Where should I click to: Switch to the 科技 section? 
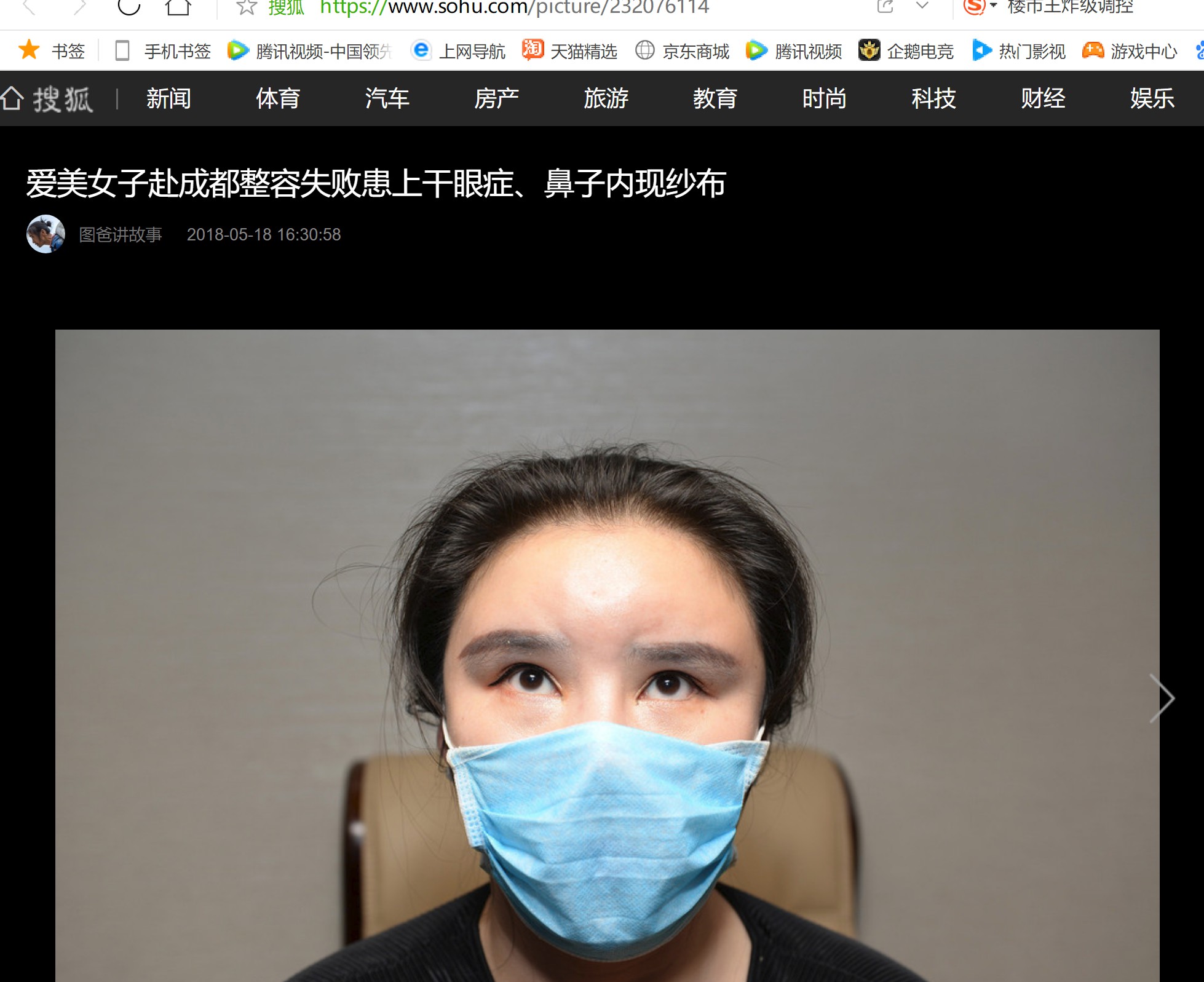[933, 98]
